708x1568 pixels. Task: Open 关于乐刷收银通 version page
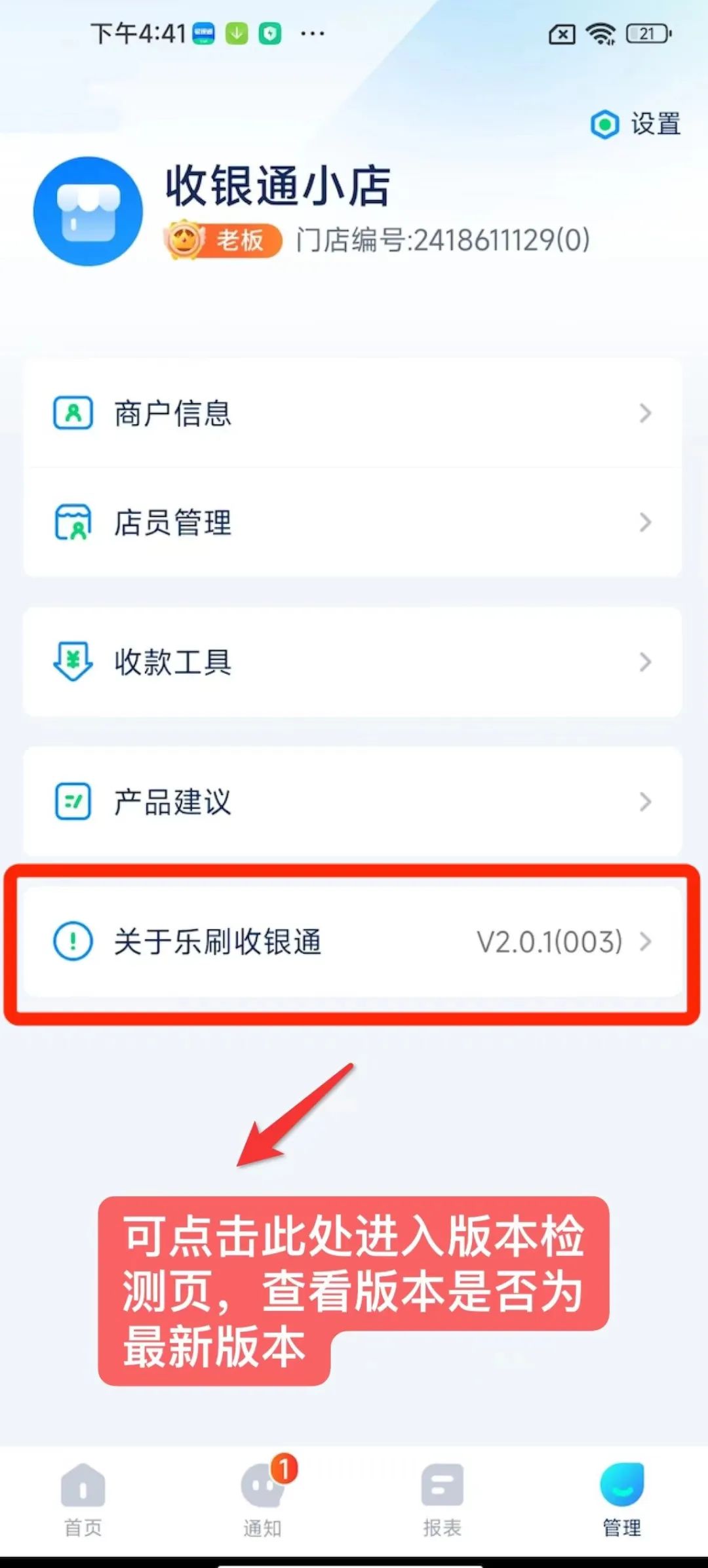352,942
